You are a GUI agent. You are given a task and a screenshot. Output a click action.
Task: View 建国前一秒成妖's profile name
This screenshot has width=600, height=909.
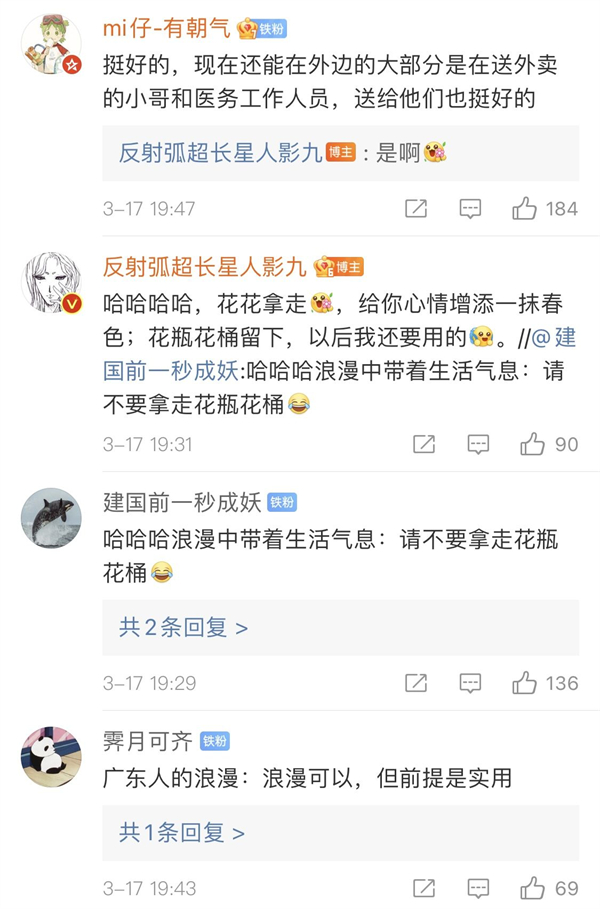click(x=182, y=502)
